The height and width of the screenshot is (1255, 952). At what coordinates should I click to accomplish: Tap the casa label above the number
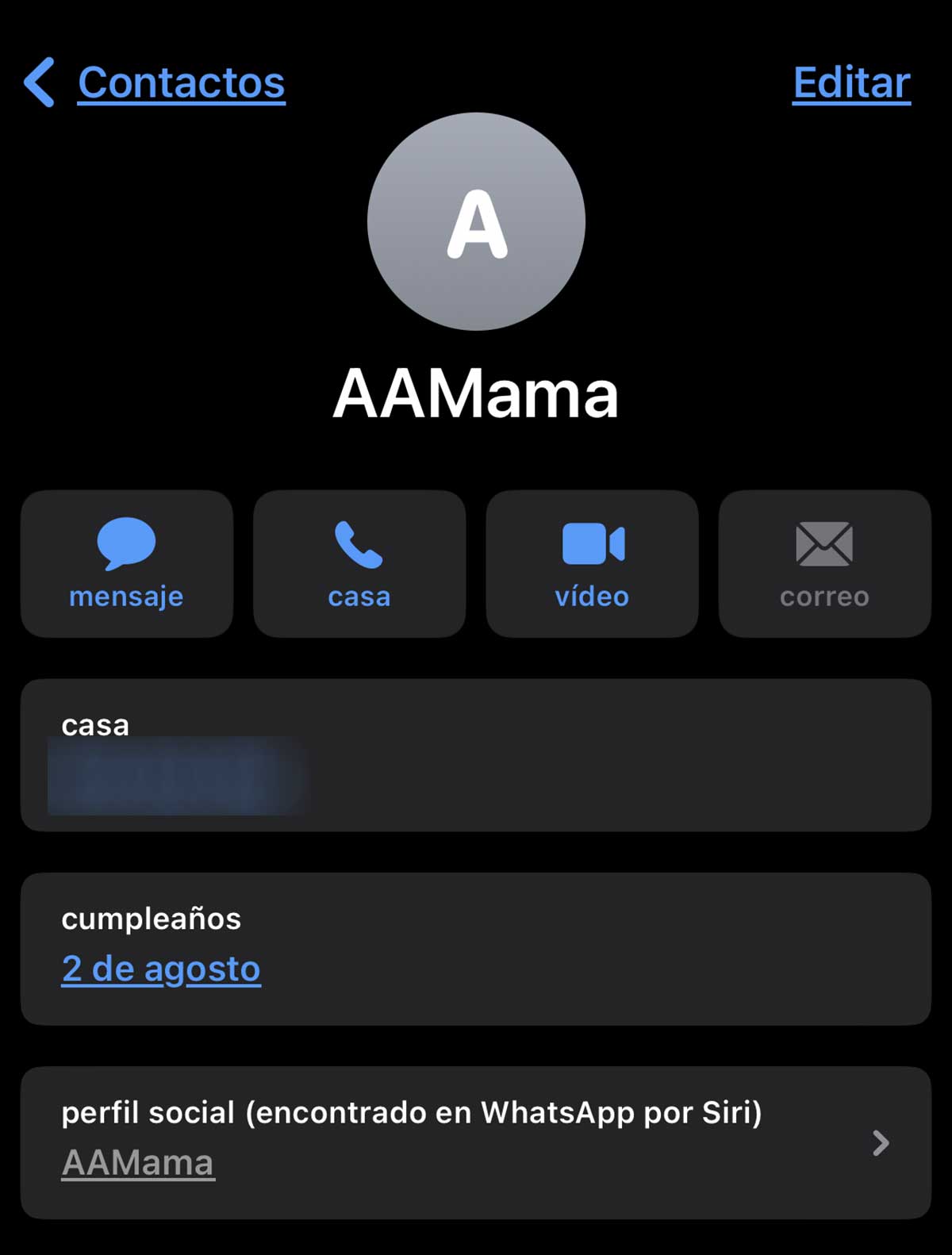point(94,724)
